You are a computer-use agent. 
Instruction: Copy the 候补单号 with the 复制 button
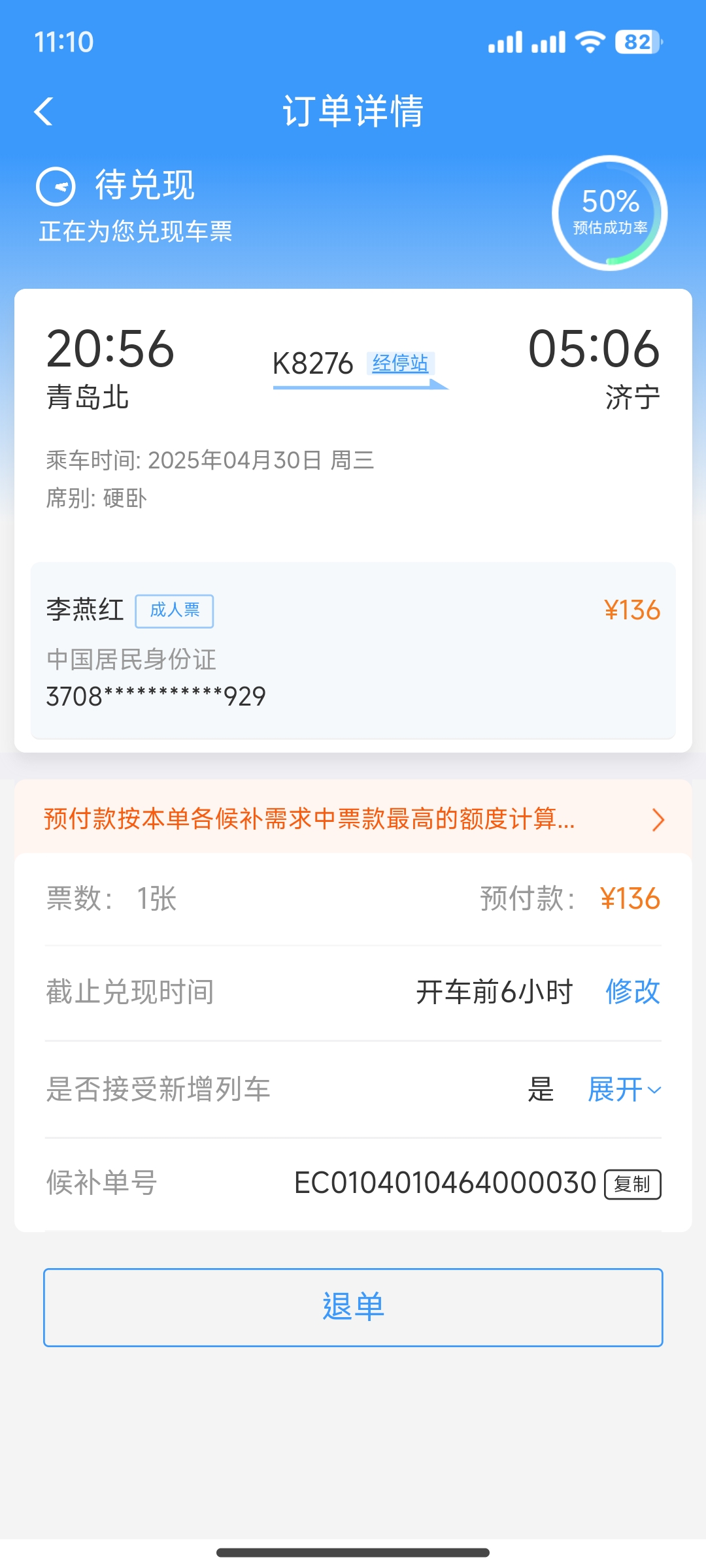click(x=632, y=1184)
